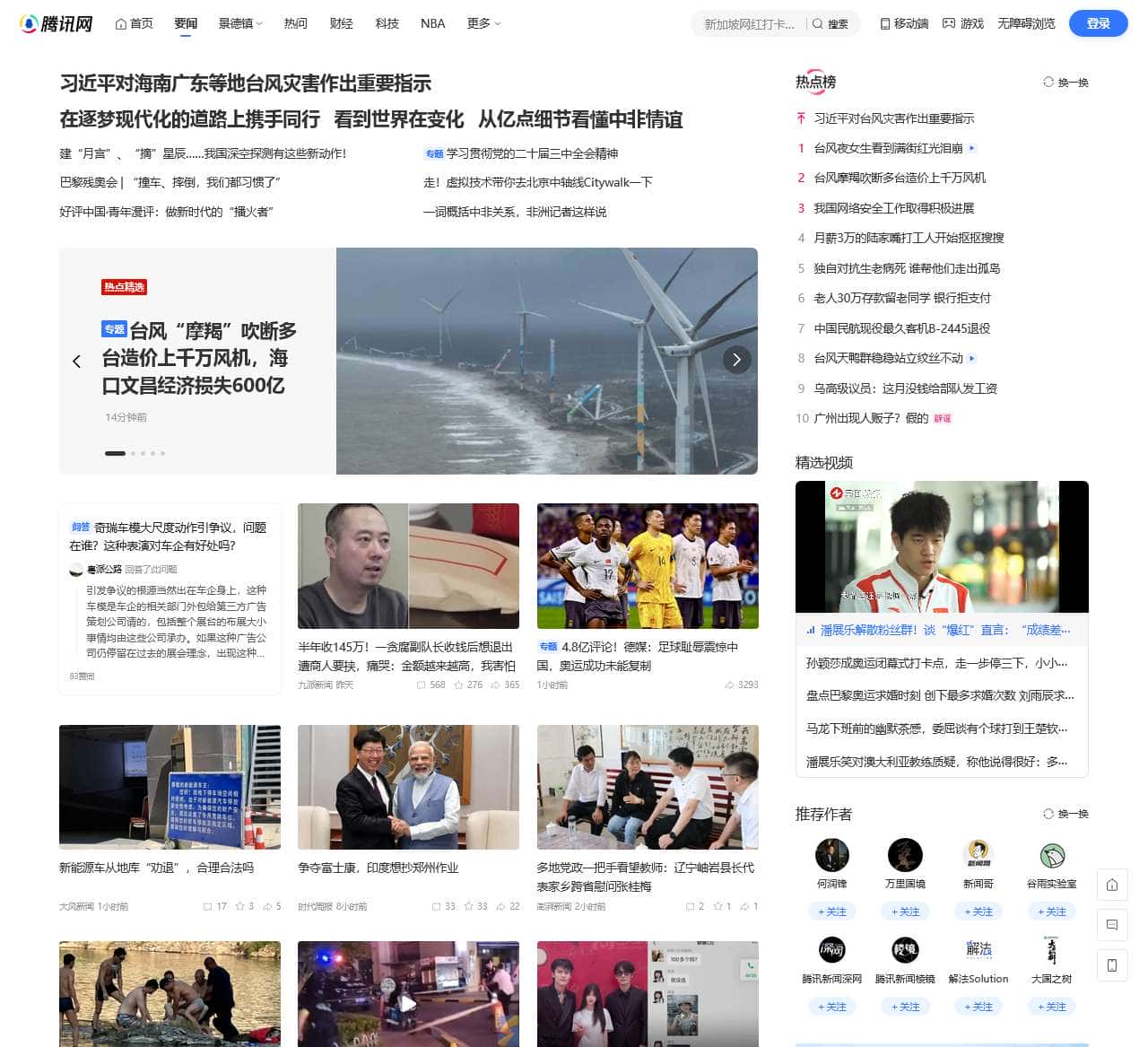Tap the search input field

tap(749, 24)
